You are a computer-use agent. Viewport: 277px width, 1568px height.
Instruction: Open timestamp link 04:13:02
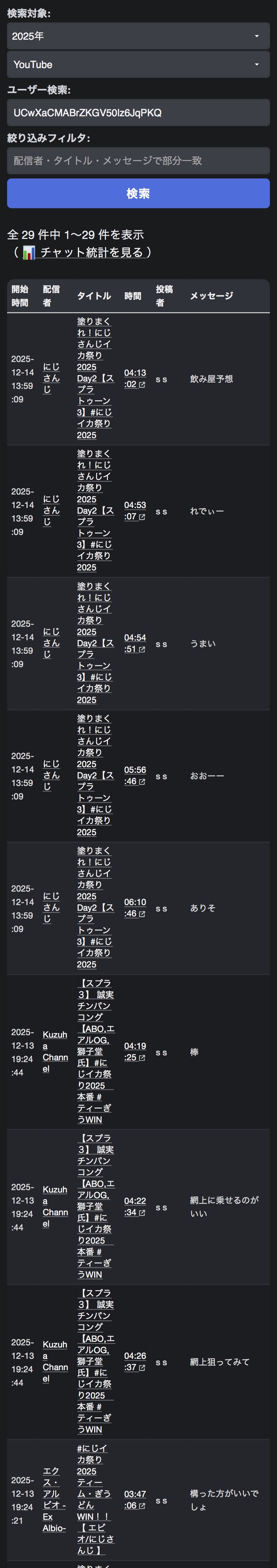tap(134, 379)
